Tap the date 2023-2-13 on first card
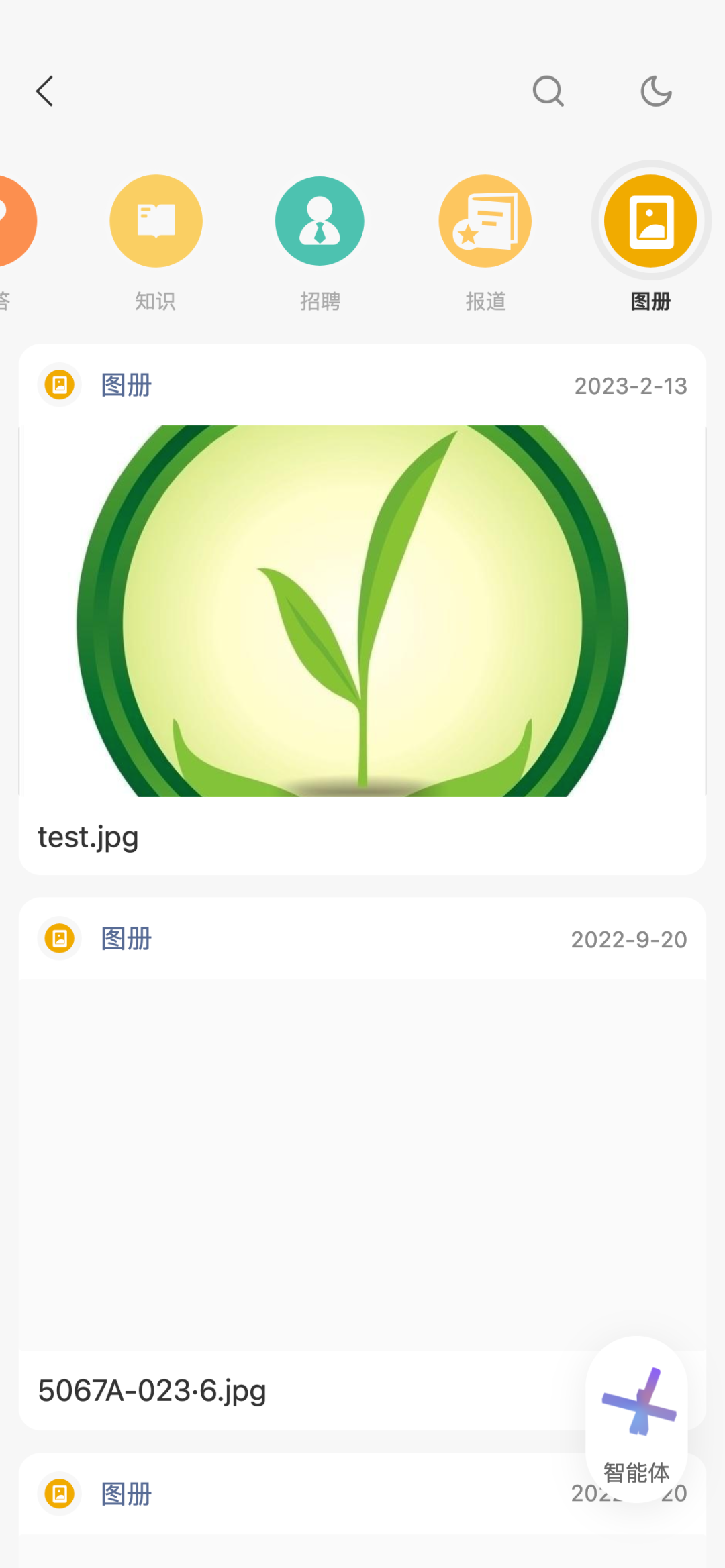The image size is (725, 1568). [x=630, y=385]
